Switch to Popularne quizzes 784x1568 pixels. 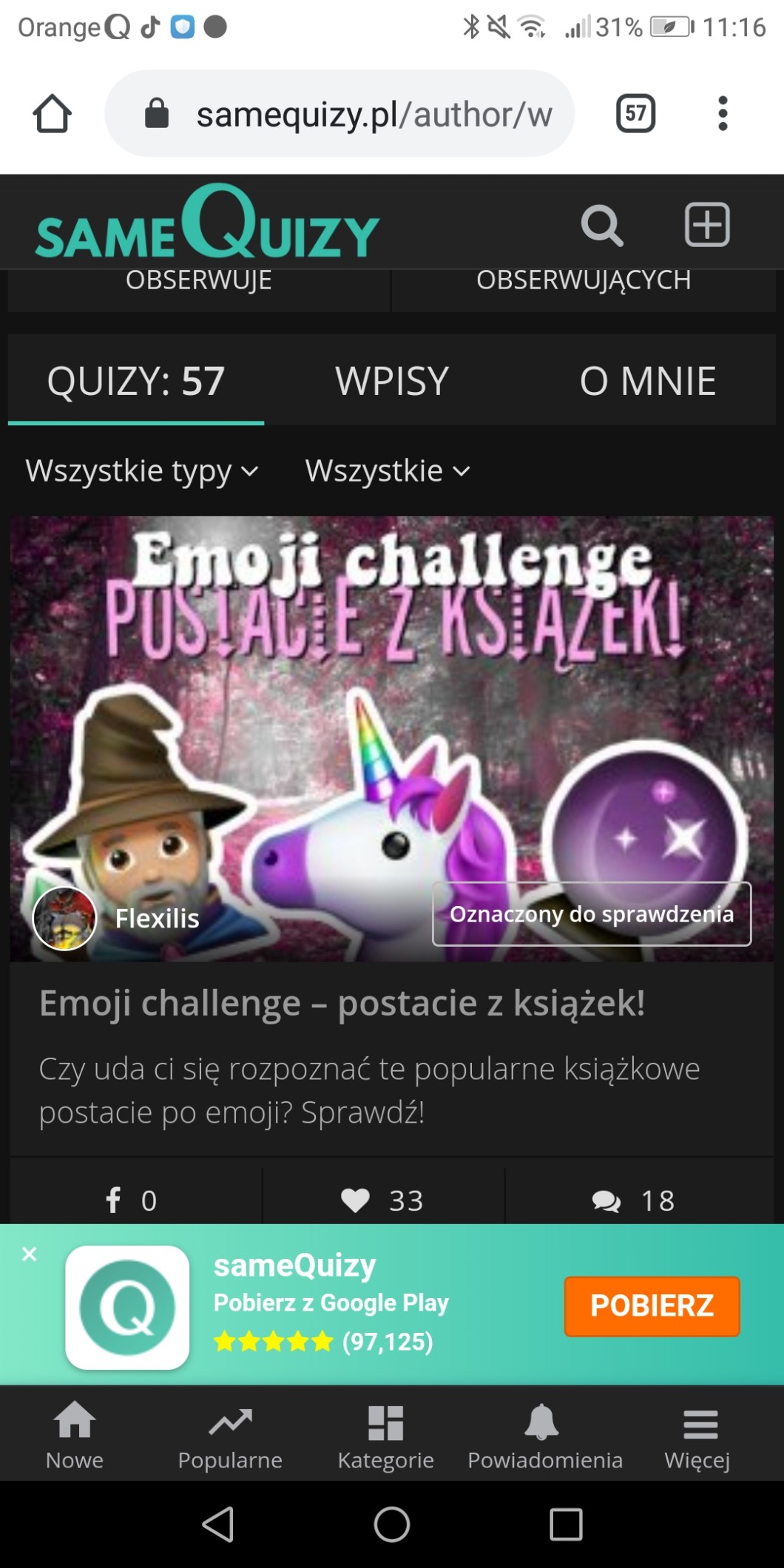click(x=230, y=1436)
